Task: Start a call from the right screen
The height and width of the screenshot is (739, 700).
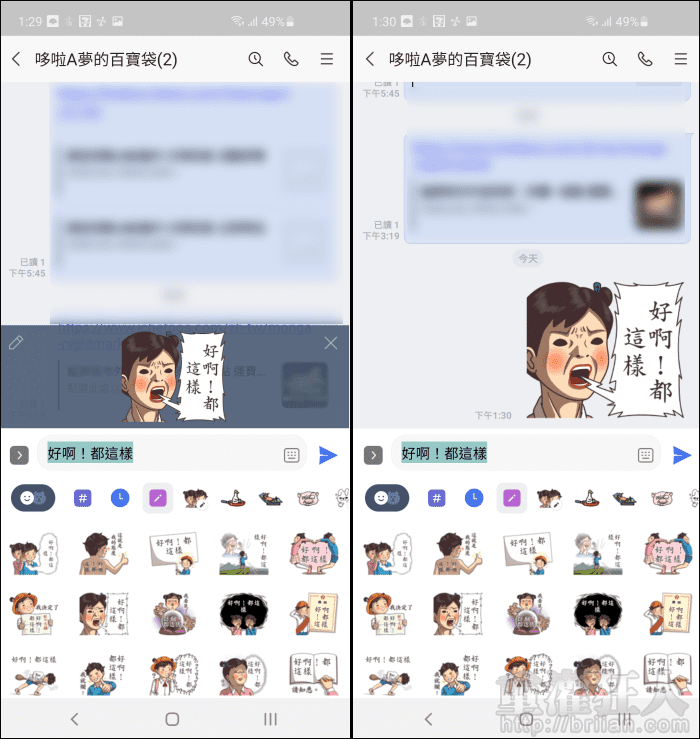Action: click(x=645, y=60)
